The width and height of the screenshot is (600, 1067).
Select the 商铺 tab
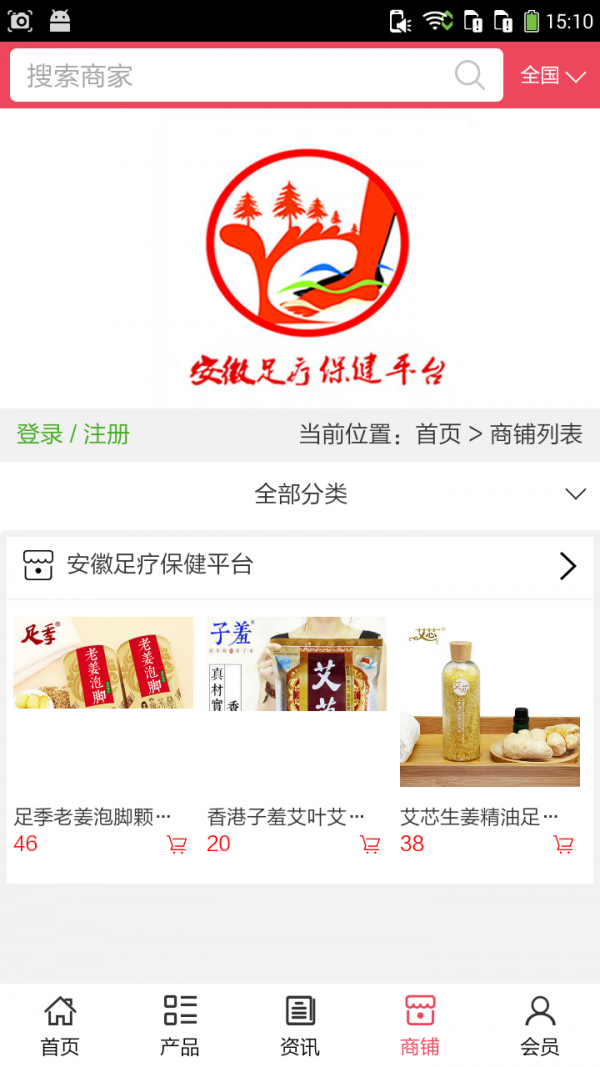[x=420, y=1025]
